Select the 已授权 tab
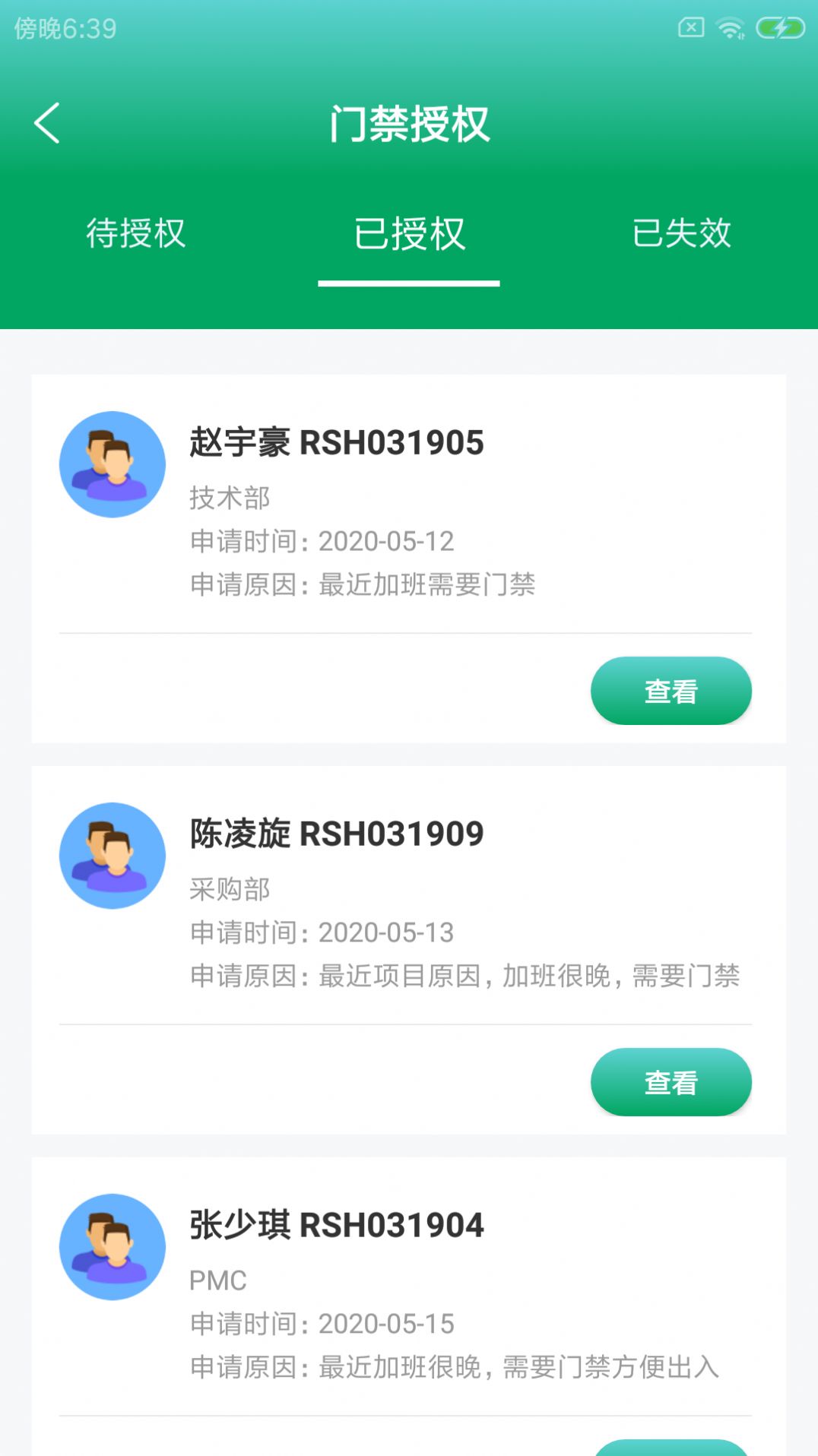 (409, 233)
